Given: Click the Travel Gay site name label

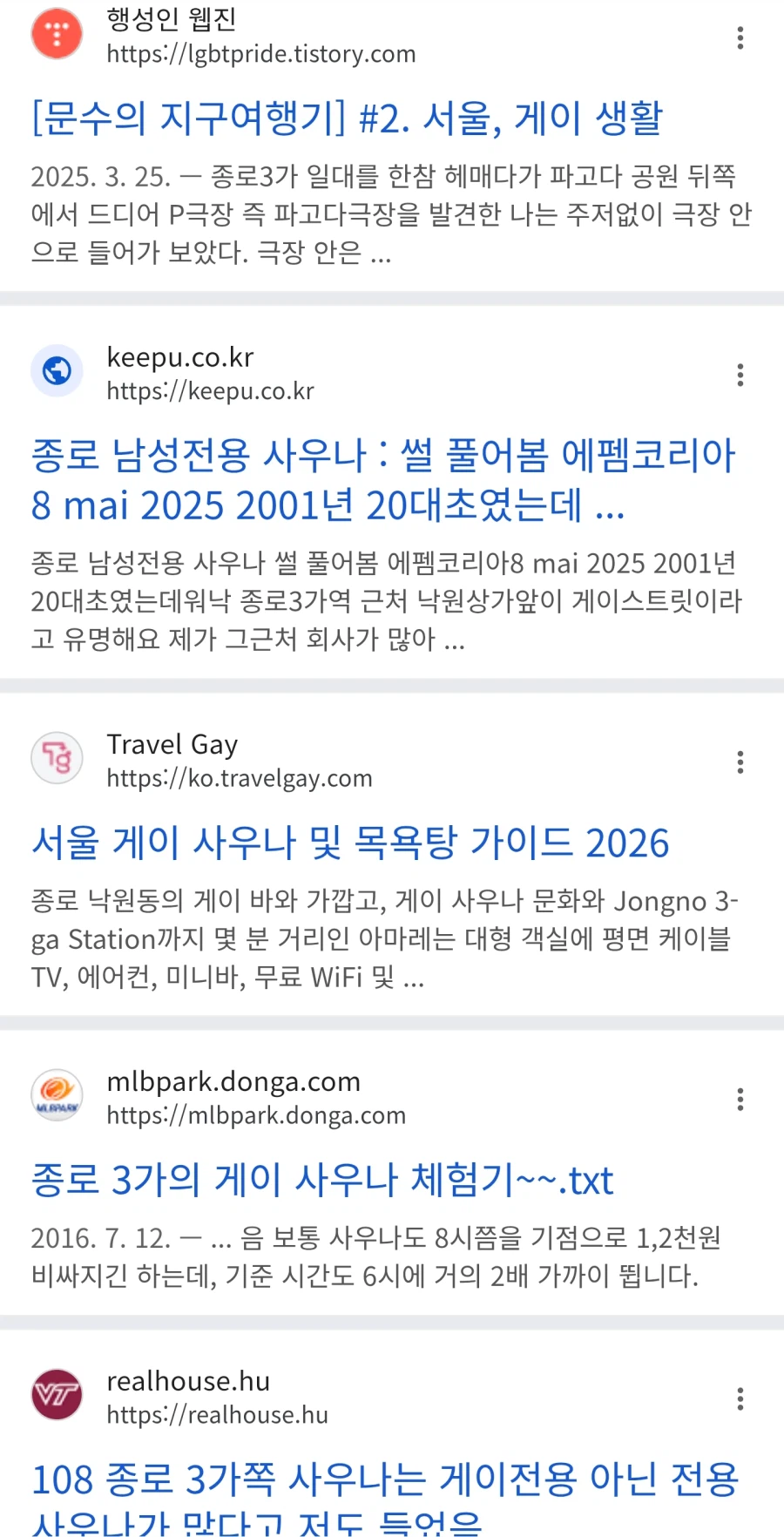Looking at the screenshot, I should point(172,744).
